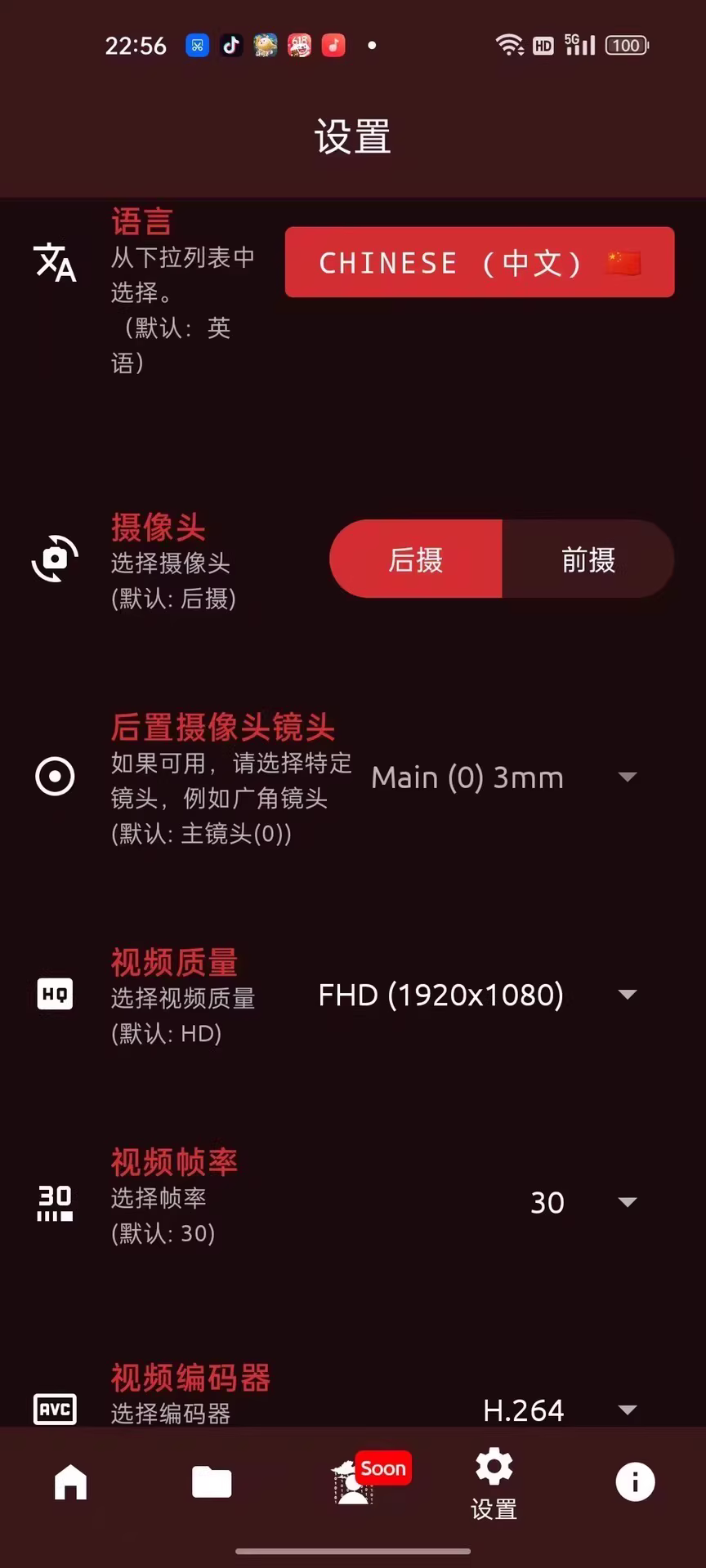
Task: Click the 30 frame rate icon
Action: point(54,1202)
